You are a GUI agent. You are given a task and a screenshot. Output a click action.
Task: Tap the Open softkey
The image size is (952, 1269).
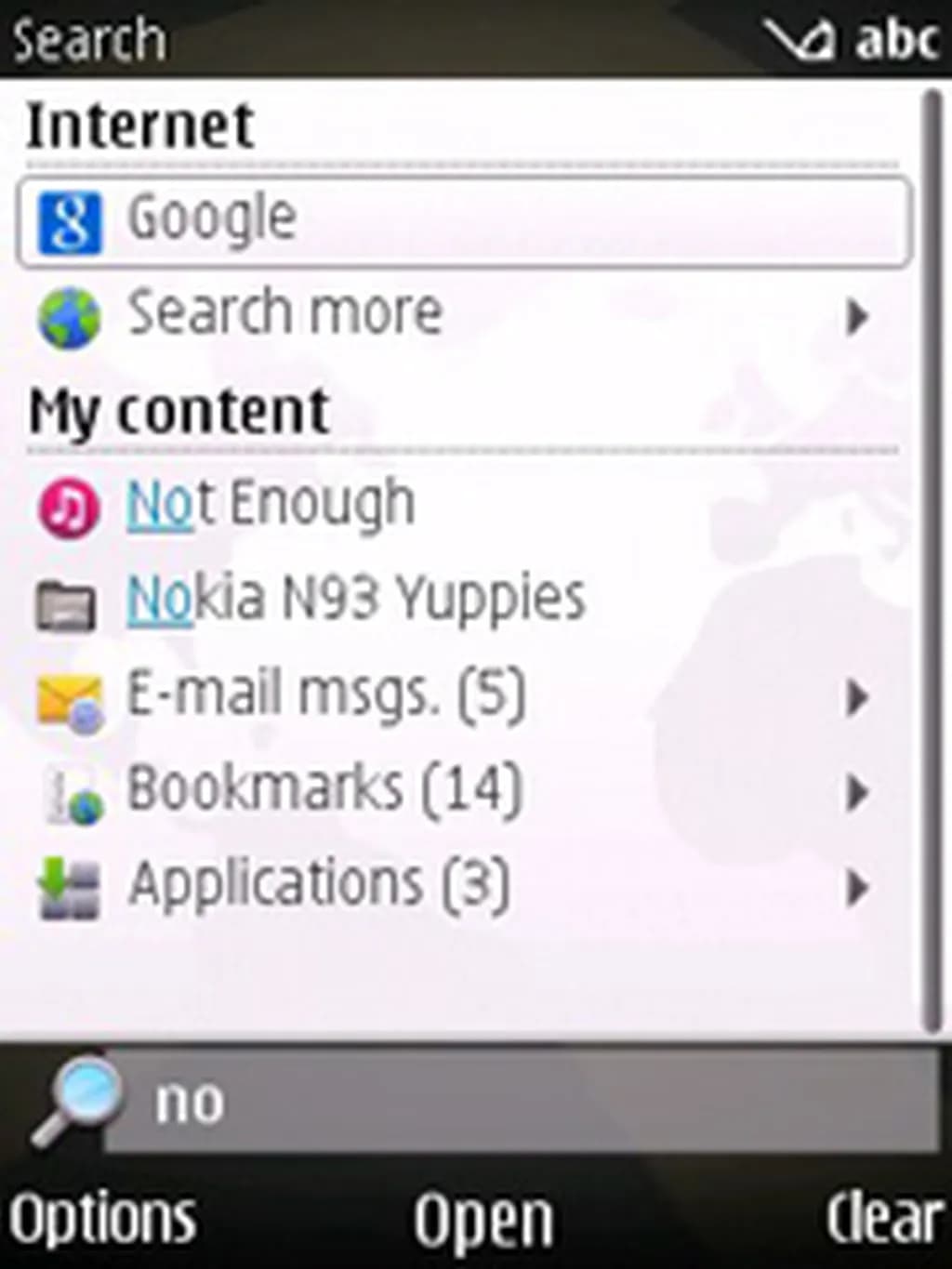coord(483,1220)
